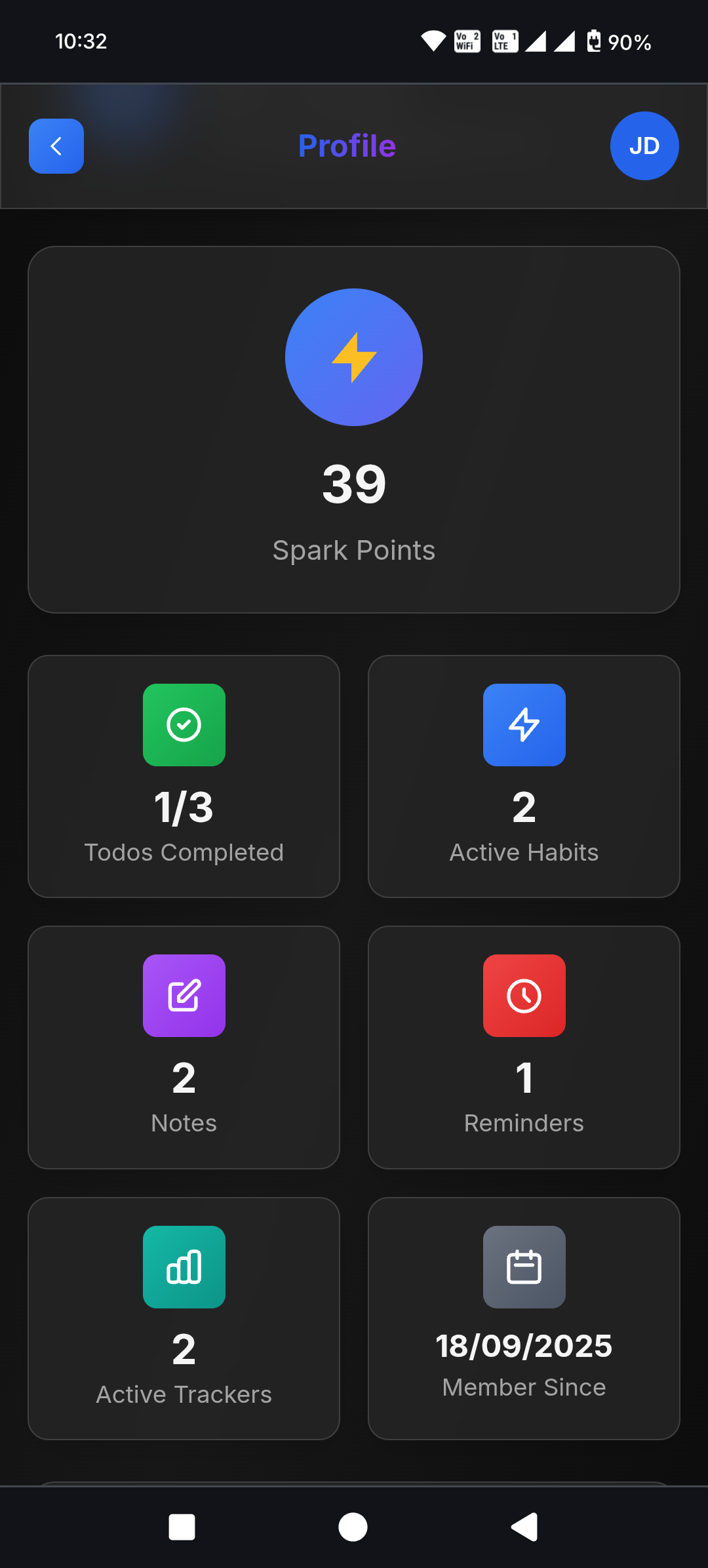This screenshot has width=708, height=1568.
Task: Tap the system home button
Action: coord(353,1527)
